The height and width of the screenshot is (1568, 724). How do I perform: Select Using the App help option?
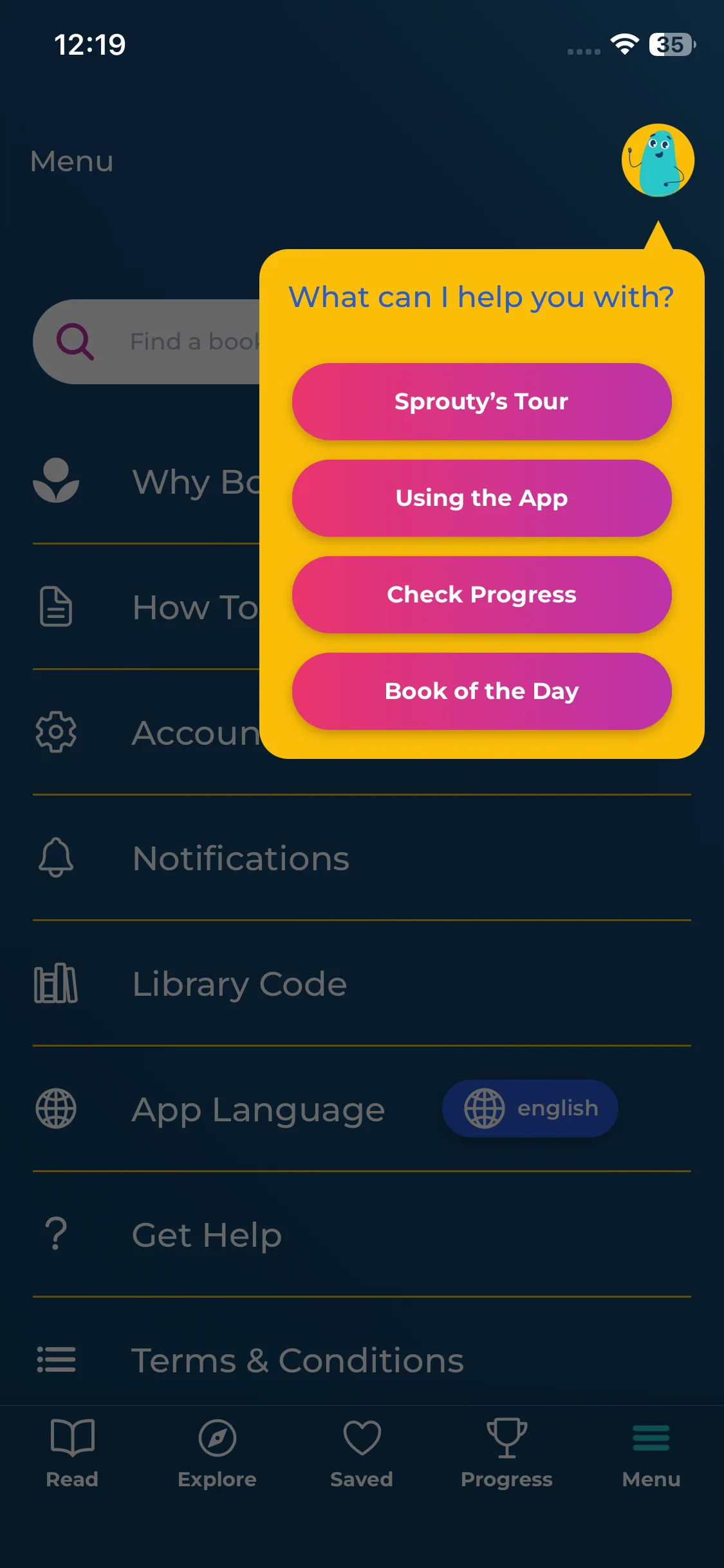tap(481, 498)
